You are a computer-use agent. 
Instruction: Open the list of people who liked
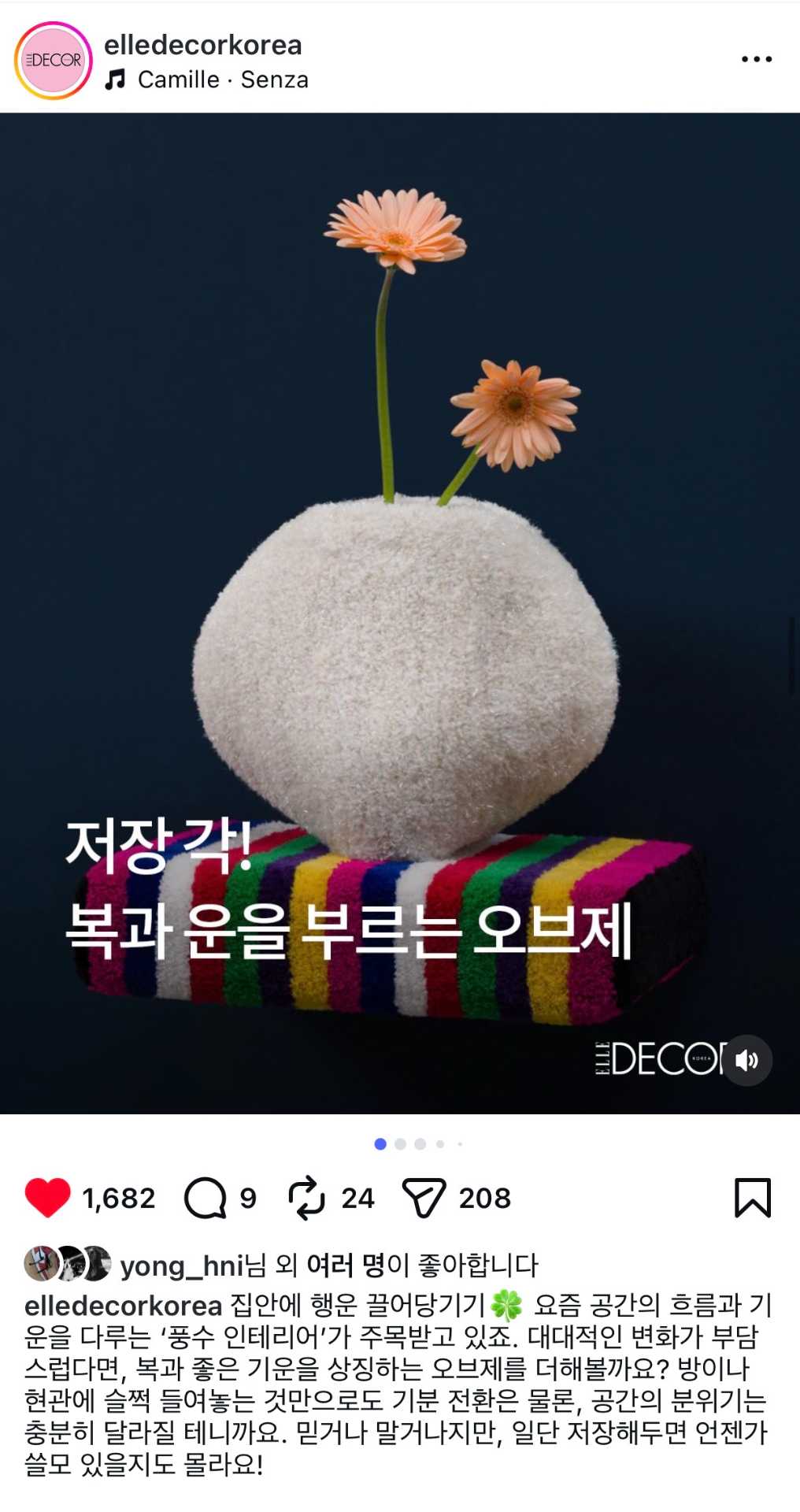pyautogui.click(x=345, y=1266)
